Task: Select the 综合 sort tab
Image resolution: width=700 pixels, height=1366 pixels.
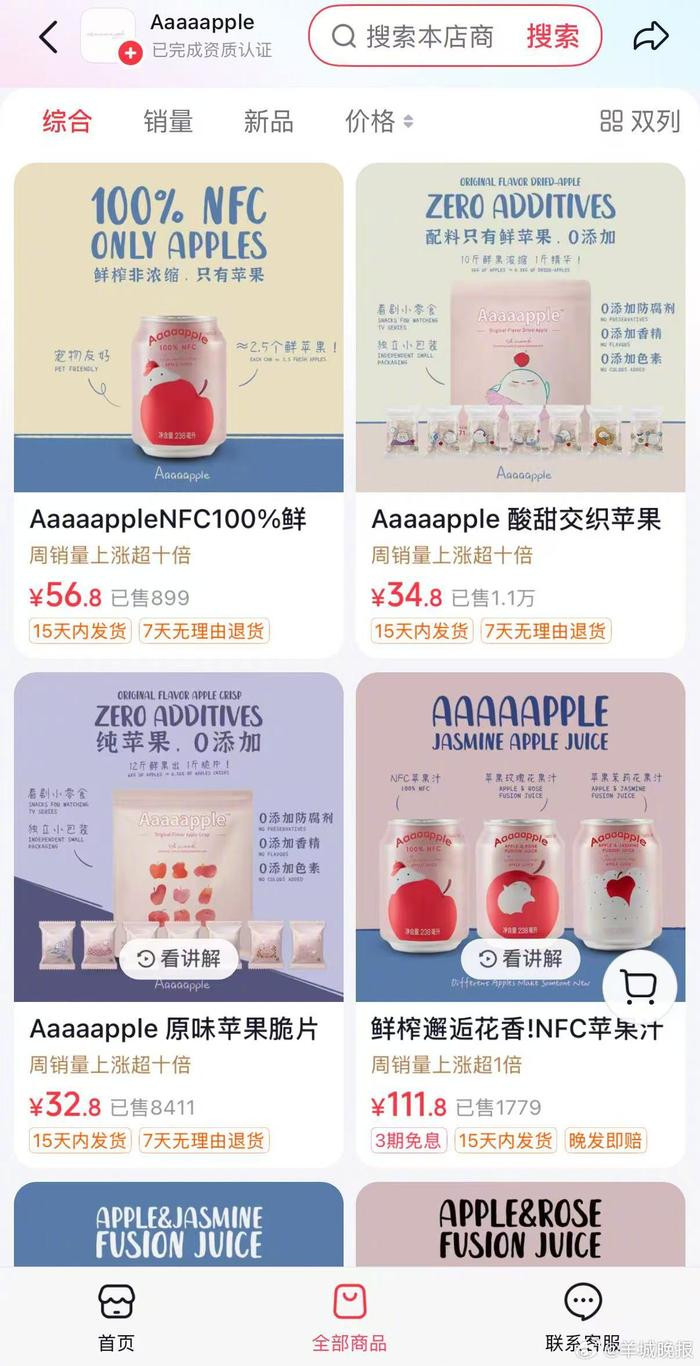Action: [x=67, y=122]
